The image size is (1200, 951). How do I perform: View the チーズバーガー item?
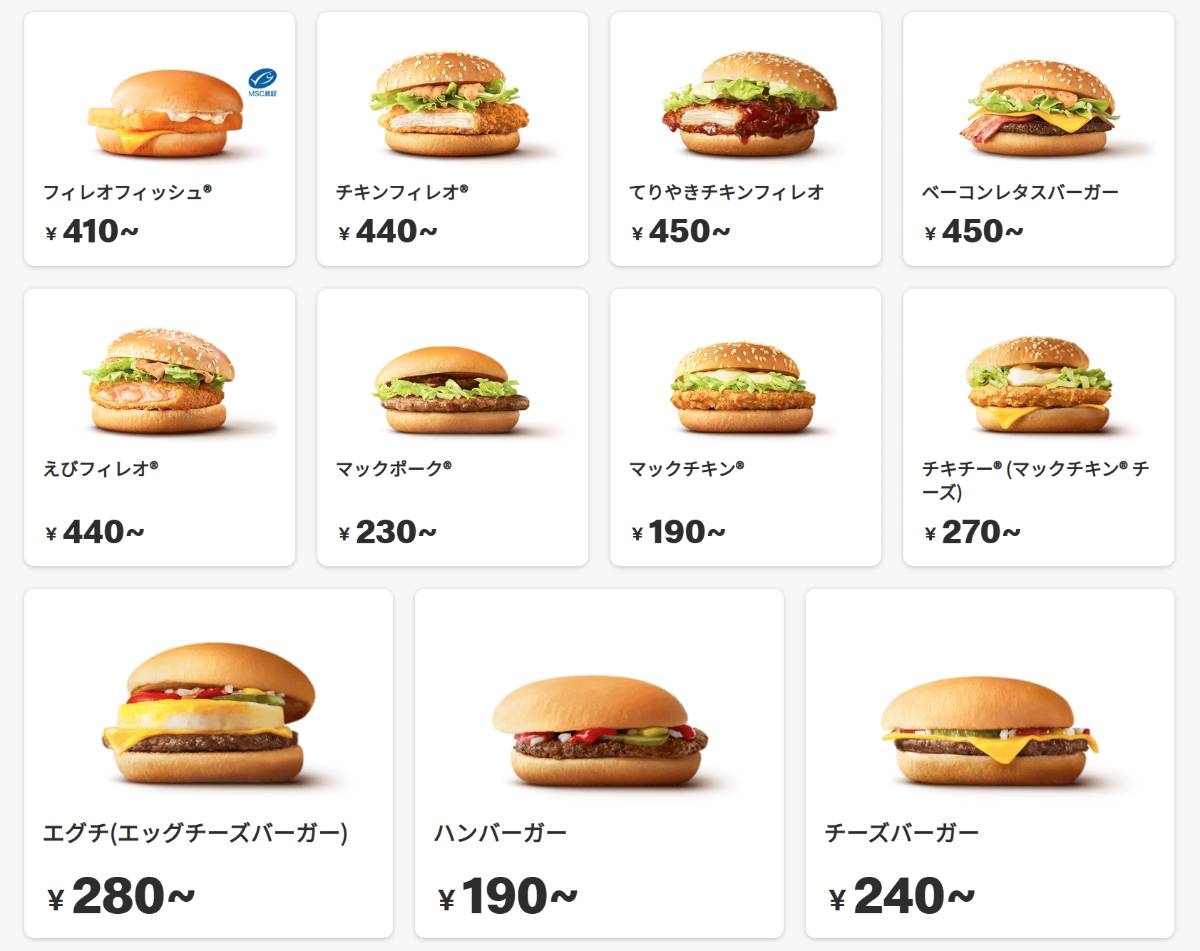click(989, 763)
